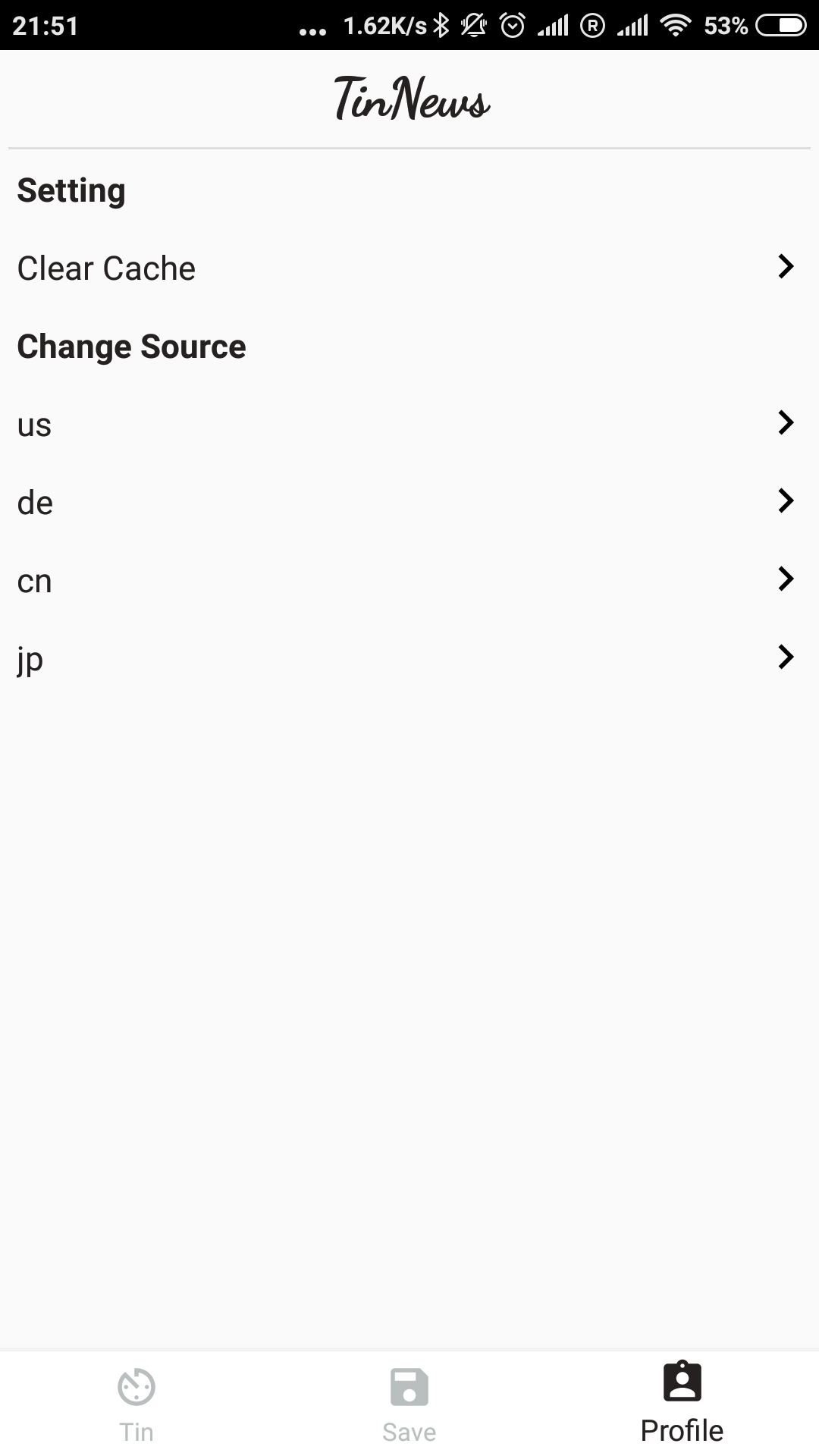
Task: Pick the jp news source
Action: point(409,657)
